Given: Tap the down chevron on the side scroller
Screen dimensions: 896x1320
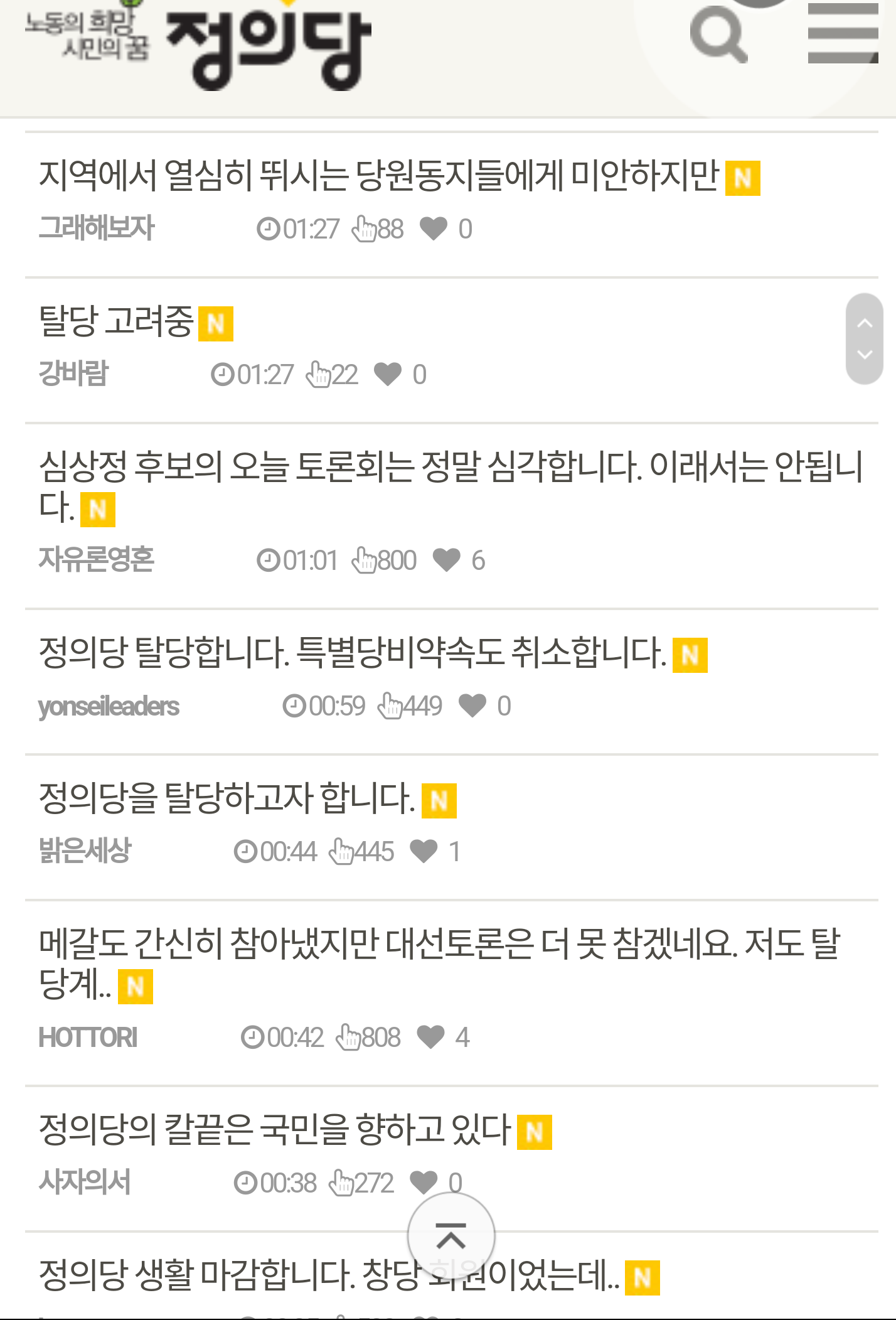Looking at the screenshot, I should click(x=865, y=355).
